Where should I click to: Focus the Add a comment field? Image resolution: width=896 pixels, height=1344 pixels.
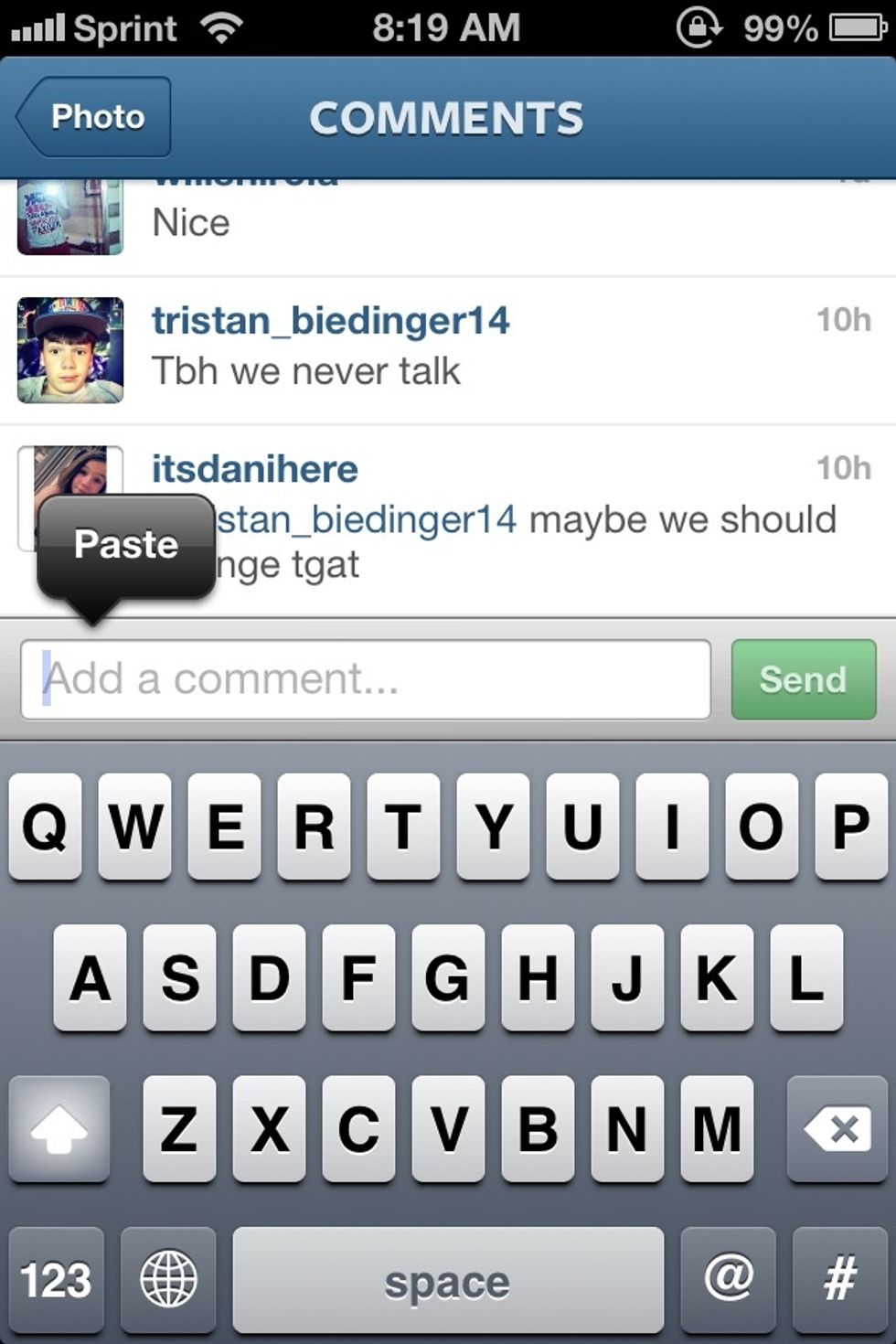(x=366, y=679)
